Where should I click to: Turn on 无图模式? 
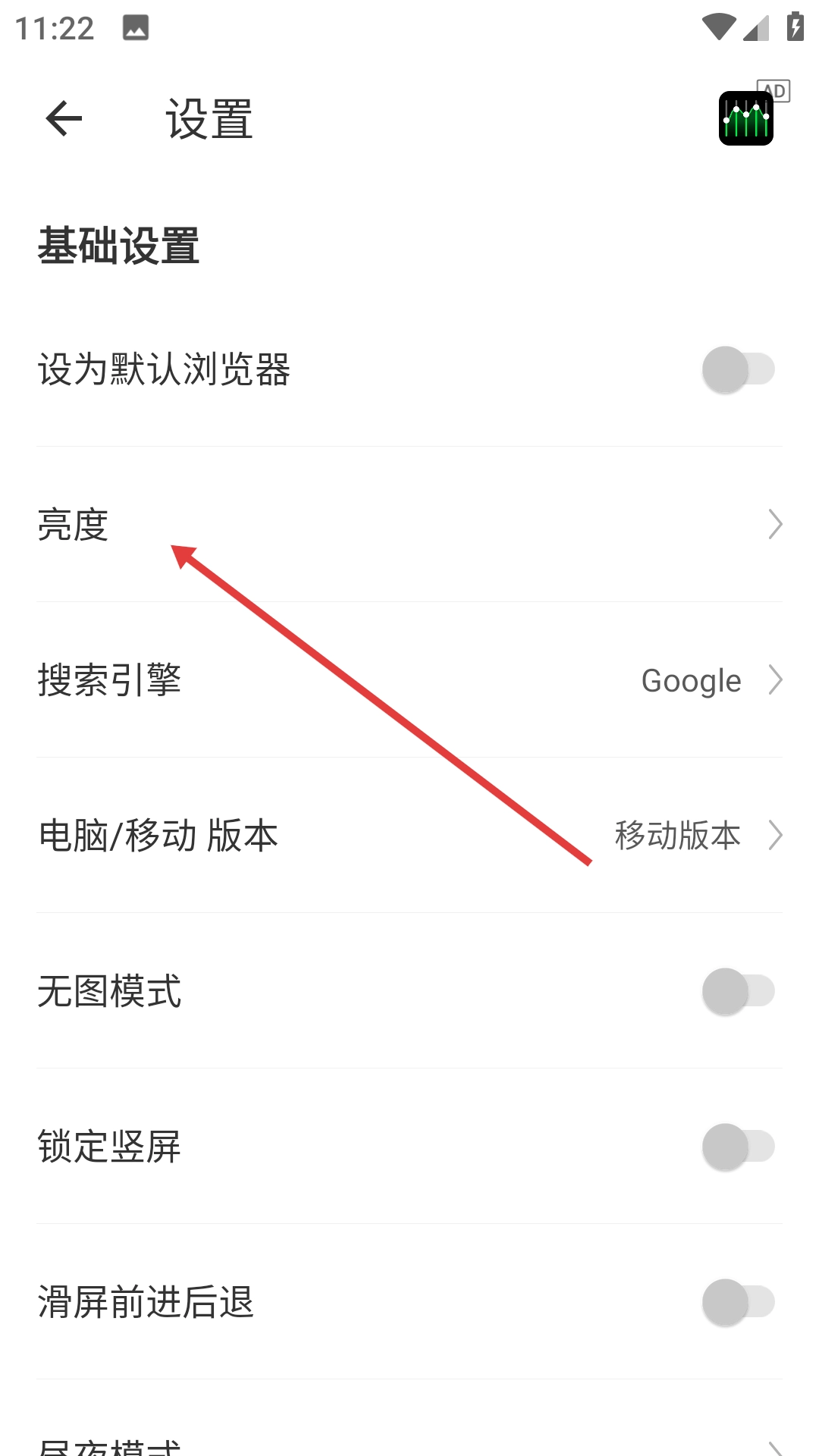738,991
